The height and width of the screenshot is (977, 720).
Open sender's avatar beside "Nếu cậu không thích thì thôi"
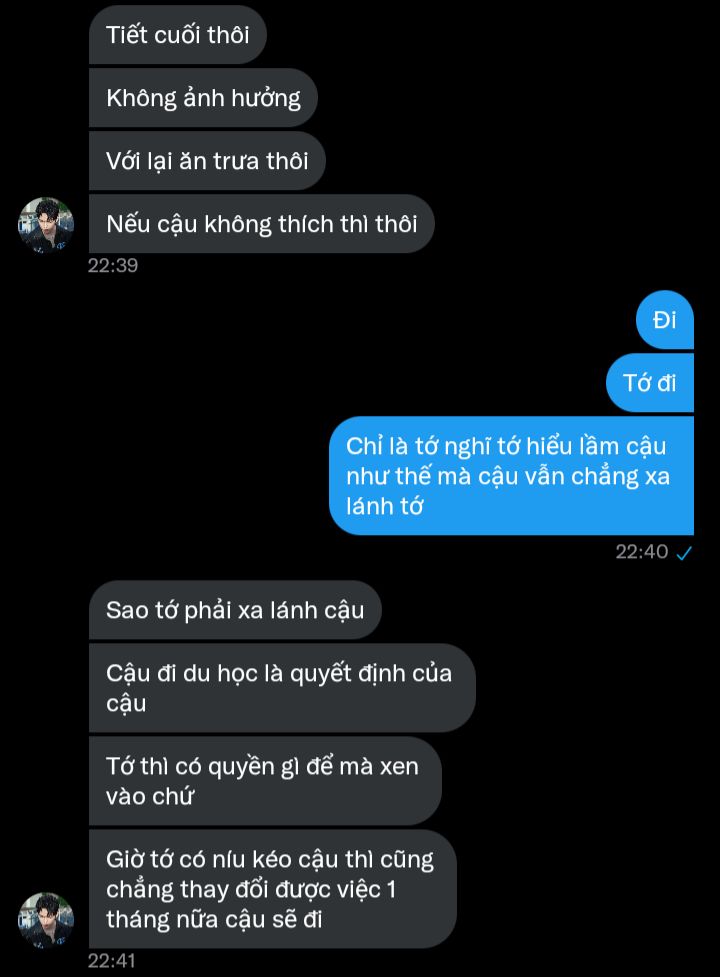pyautogui.click(x=46, y=225)
